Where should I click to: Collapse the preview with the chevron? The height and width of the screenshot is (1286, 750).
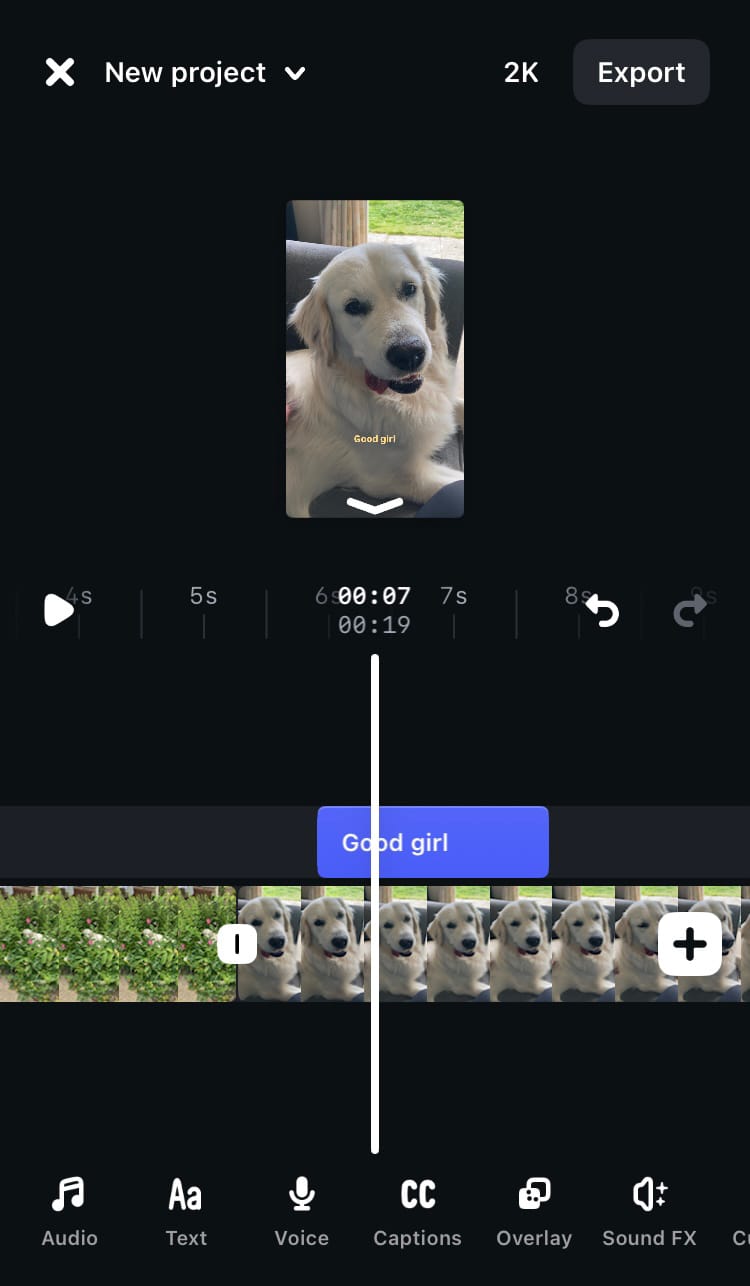[x=375, y=505]
